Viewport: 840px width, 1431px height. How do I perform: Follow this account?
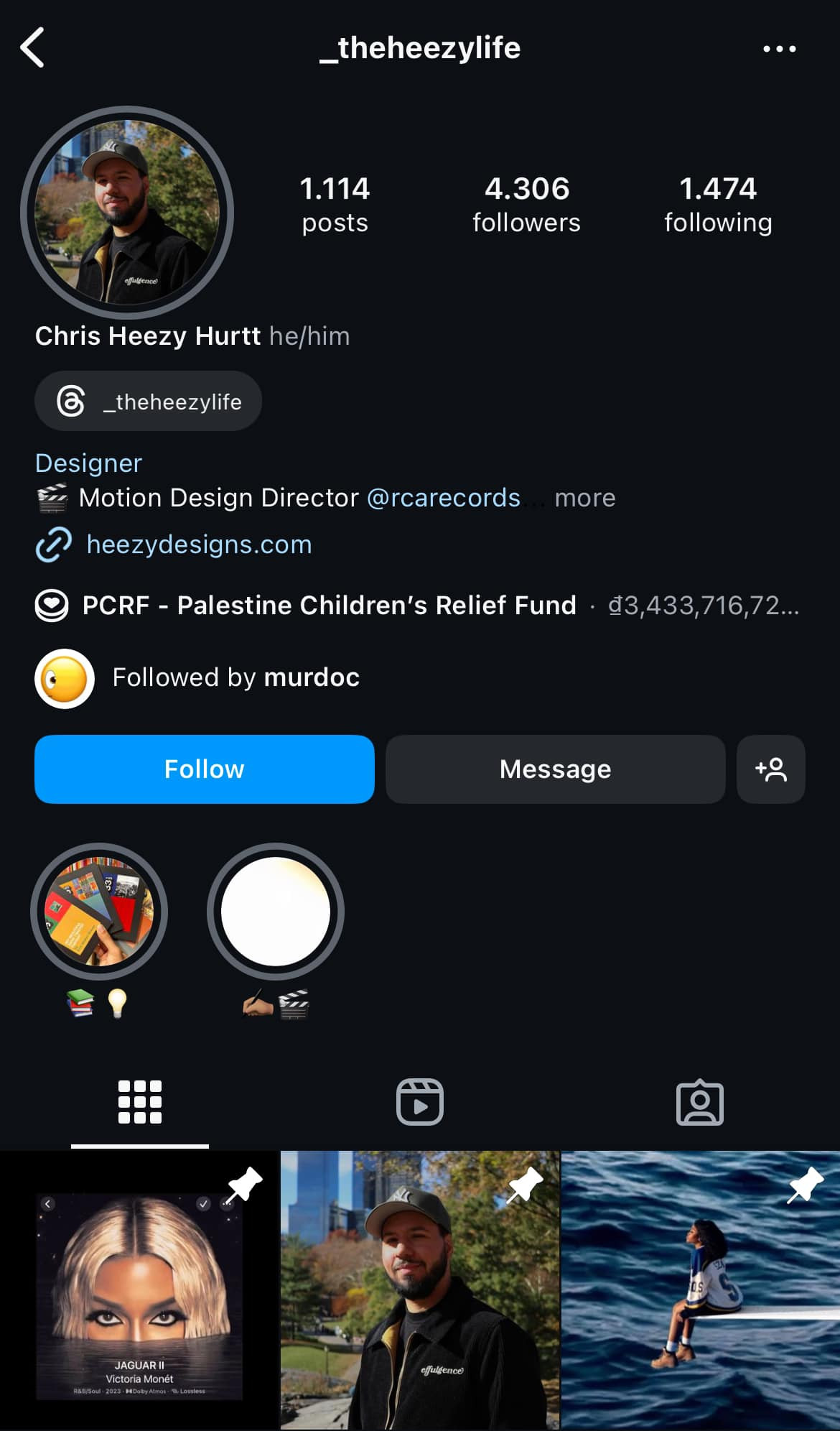[205, 769]
